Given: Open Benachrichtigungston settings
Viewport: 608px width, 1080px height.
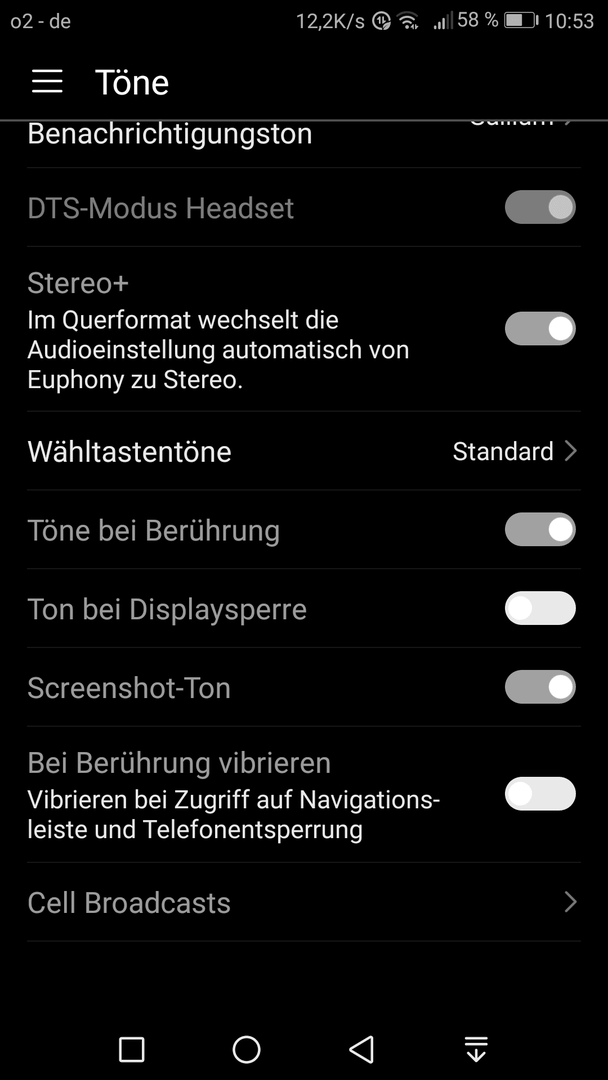Looking at the screenshot, I should coord(304,143).
